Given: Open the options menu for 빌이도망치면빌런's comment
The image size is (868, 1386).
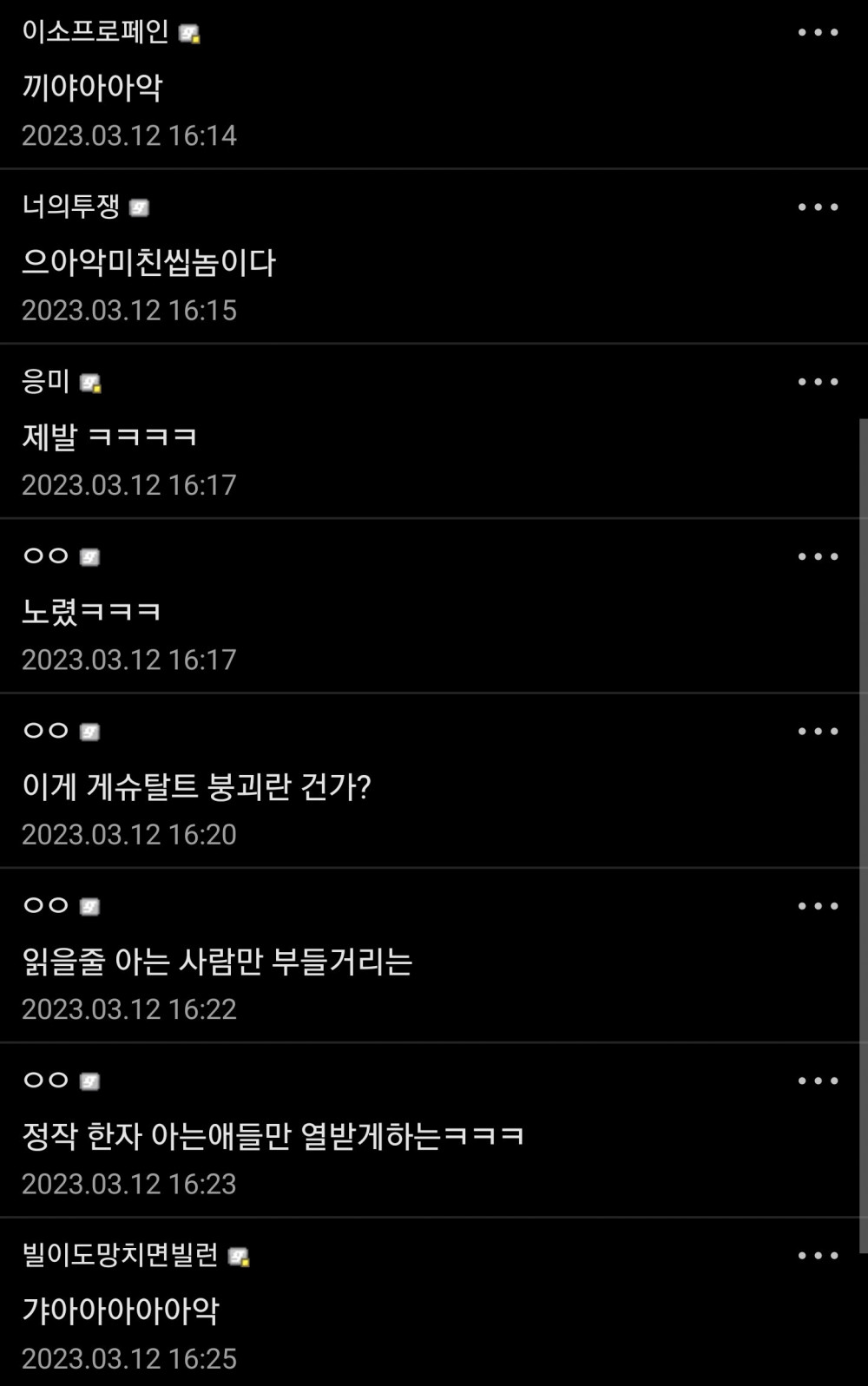Looking at the screenshot, I should (x=818, y=1256).
